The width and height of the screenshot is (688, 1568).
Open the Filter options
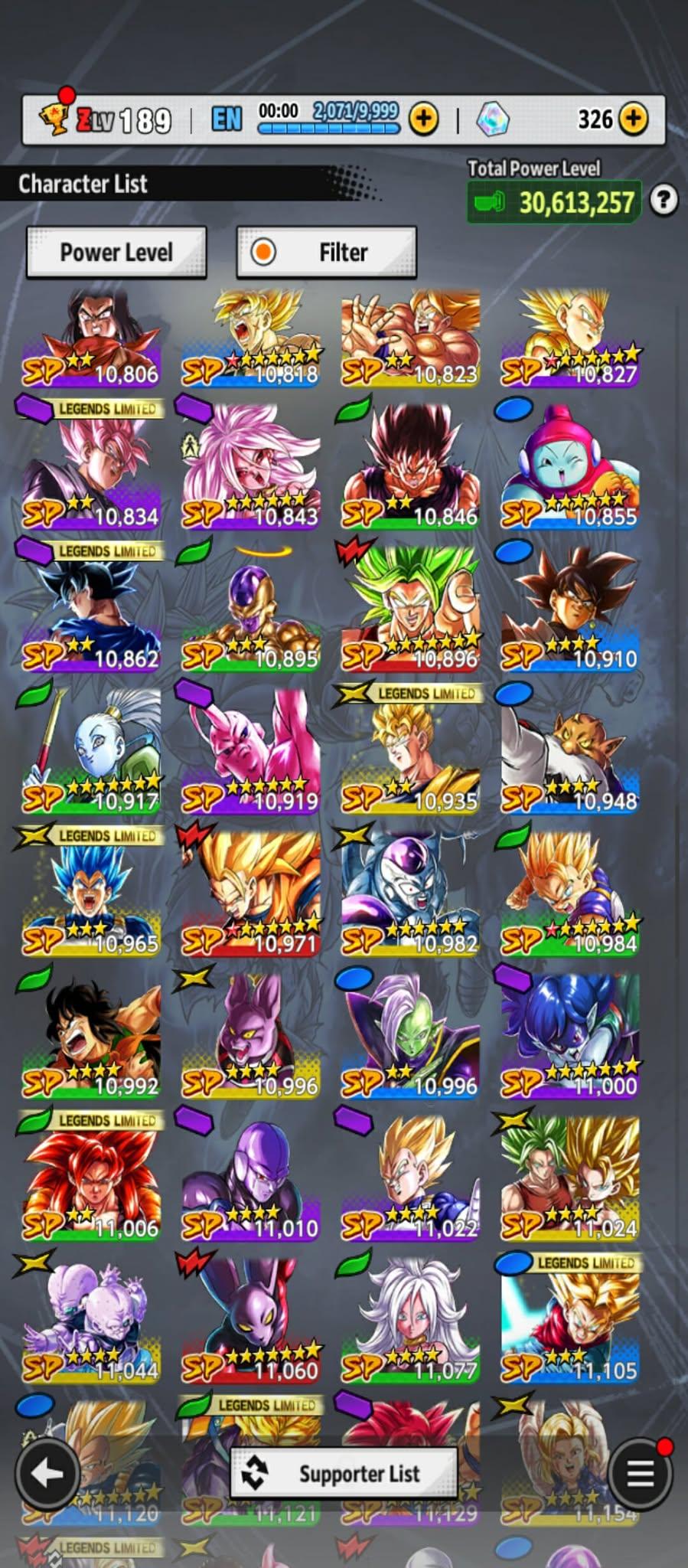click(326, 252)
